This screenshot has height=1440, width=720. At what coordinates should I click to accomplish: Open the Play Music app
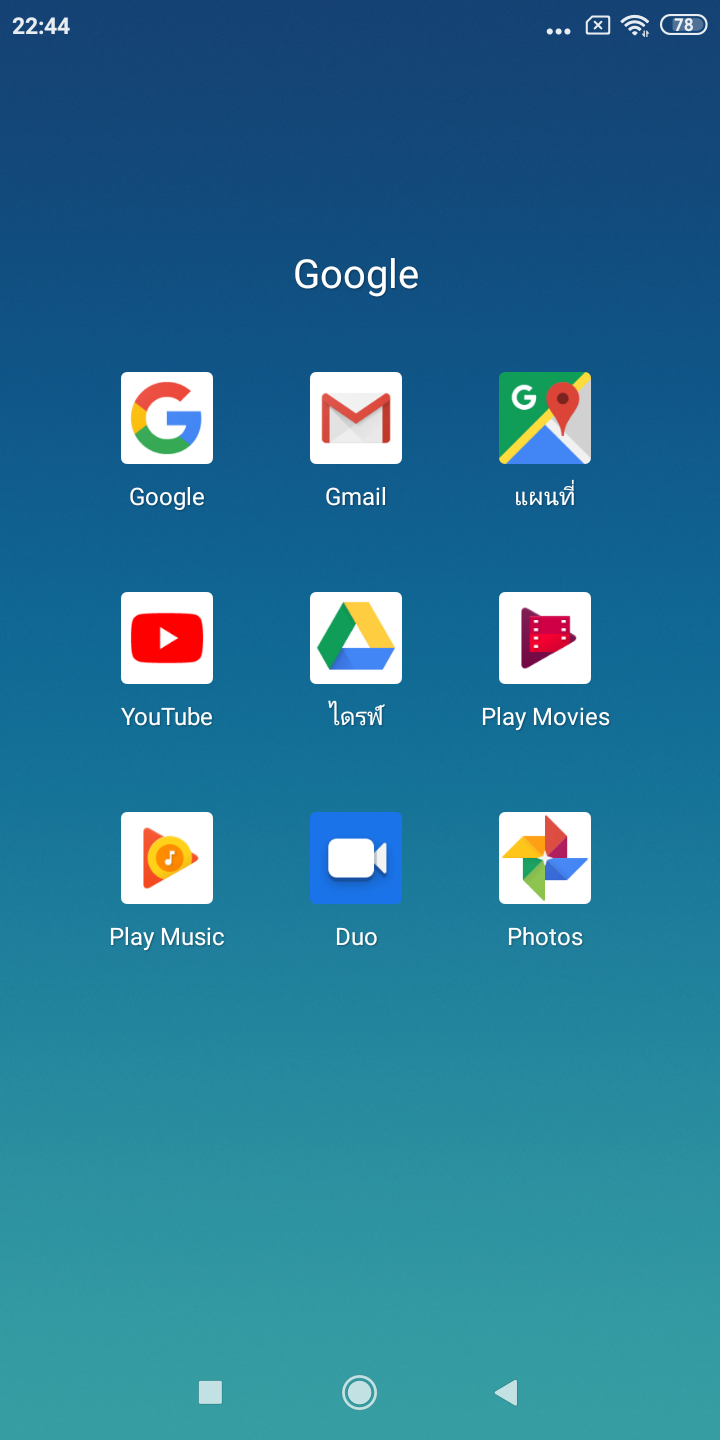pos(167,858)
